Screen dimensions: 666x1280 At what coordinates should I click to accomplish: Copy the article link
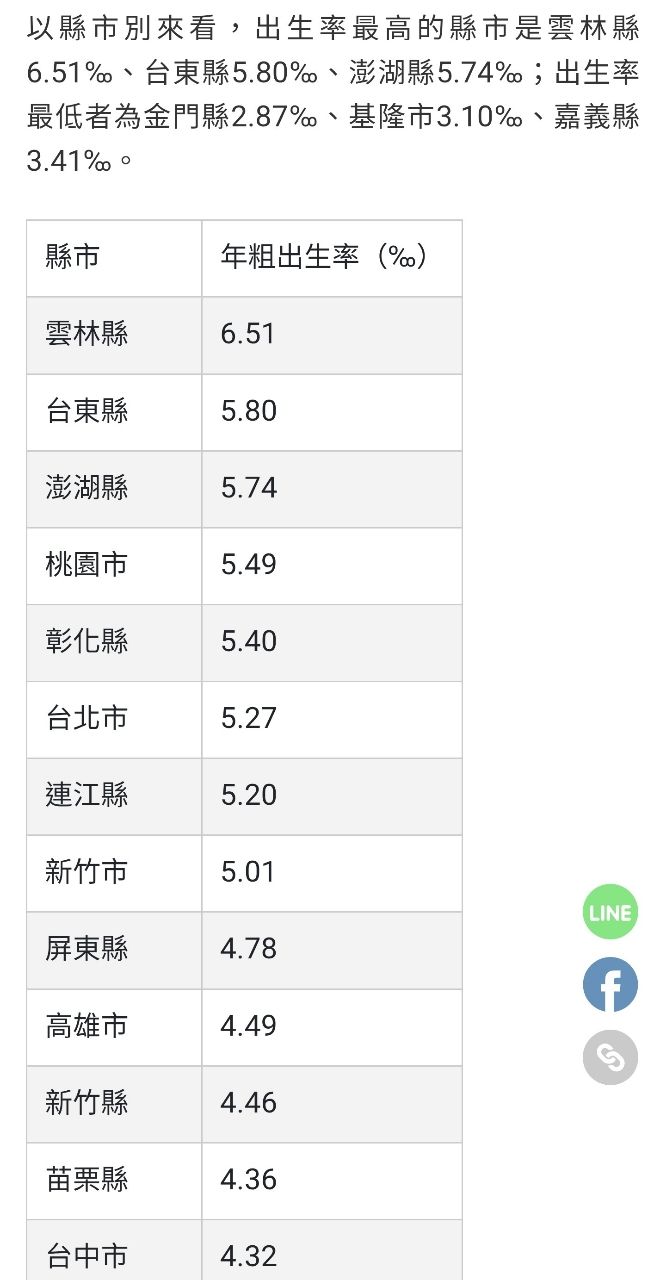click(610, 1057)
